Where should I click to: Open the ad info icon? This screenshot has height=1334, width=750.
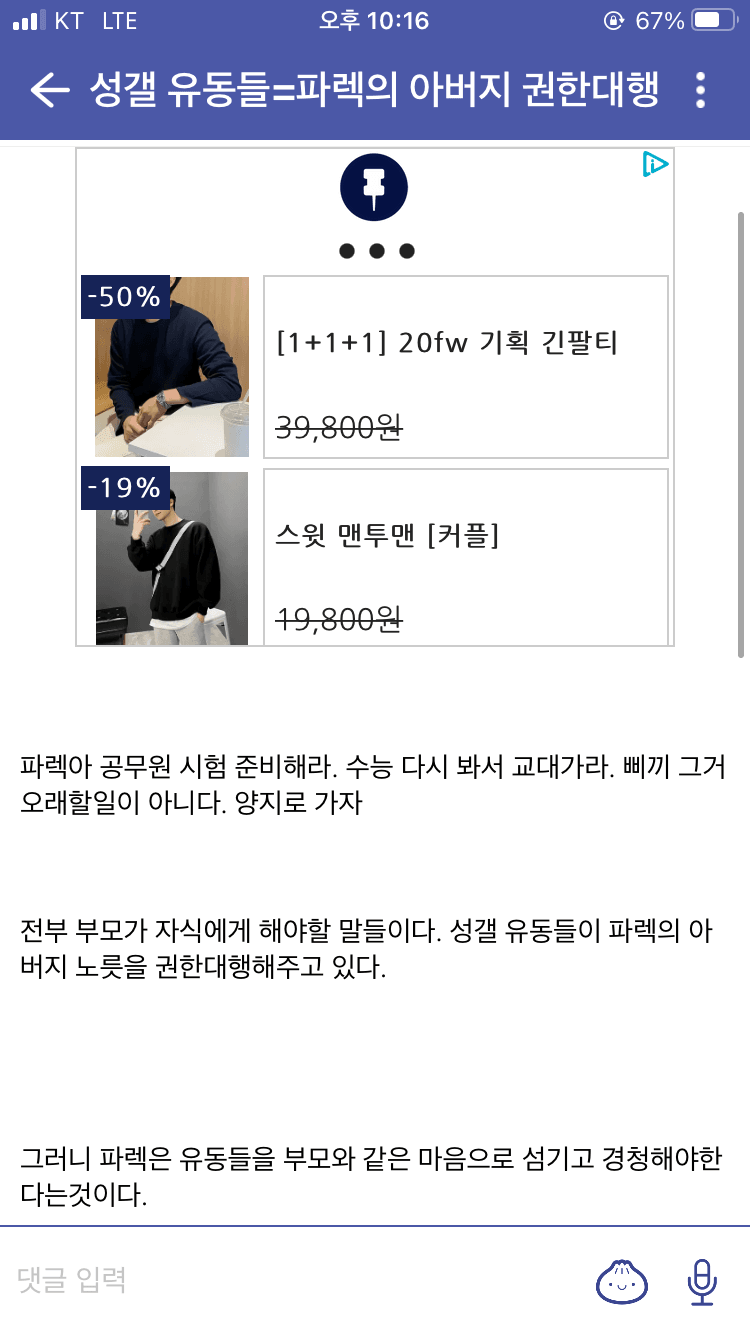655,165
